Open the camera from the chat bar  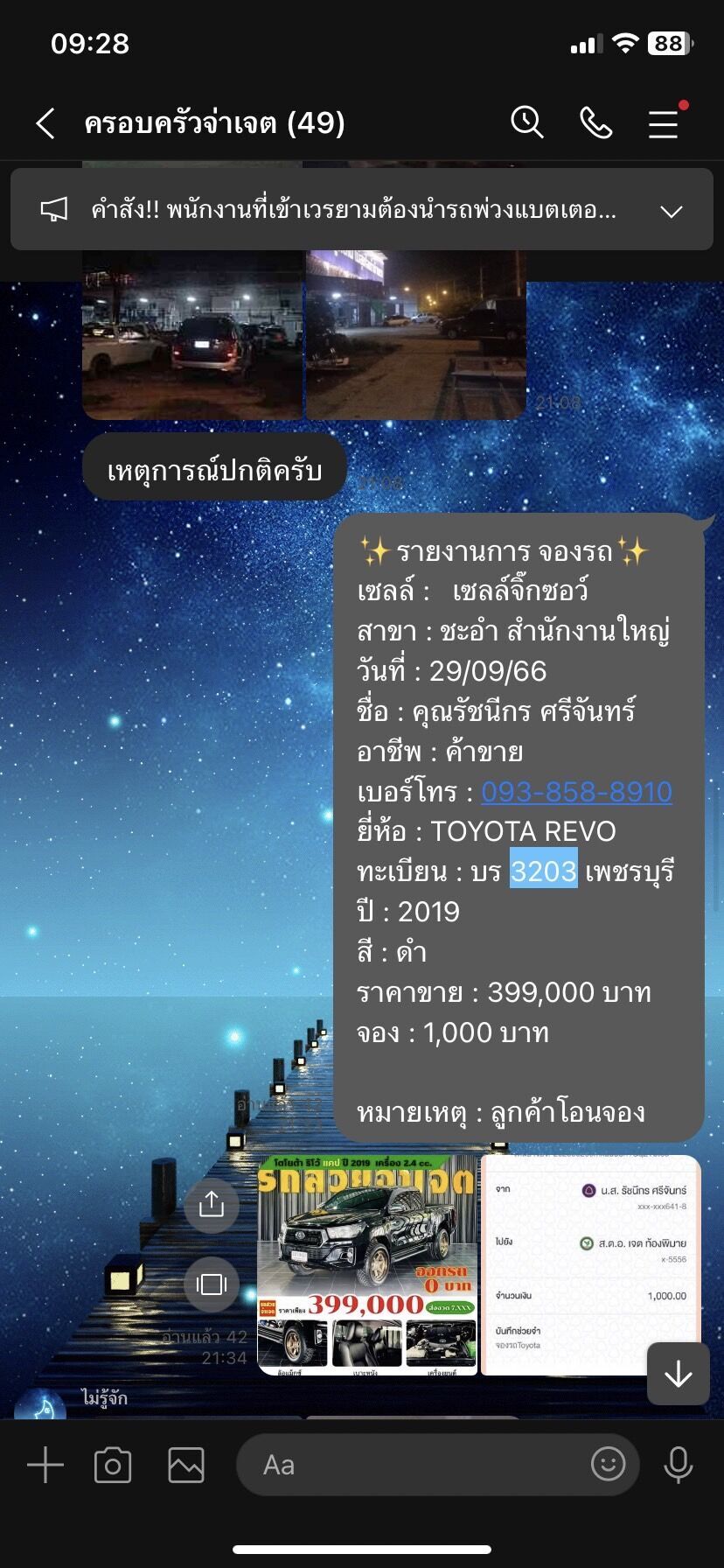(x=113, y=1465)
